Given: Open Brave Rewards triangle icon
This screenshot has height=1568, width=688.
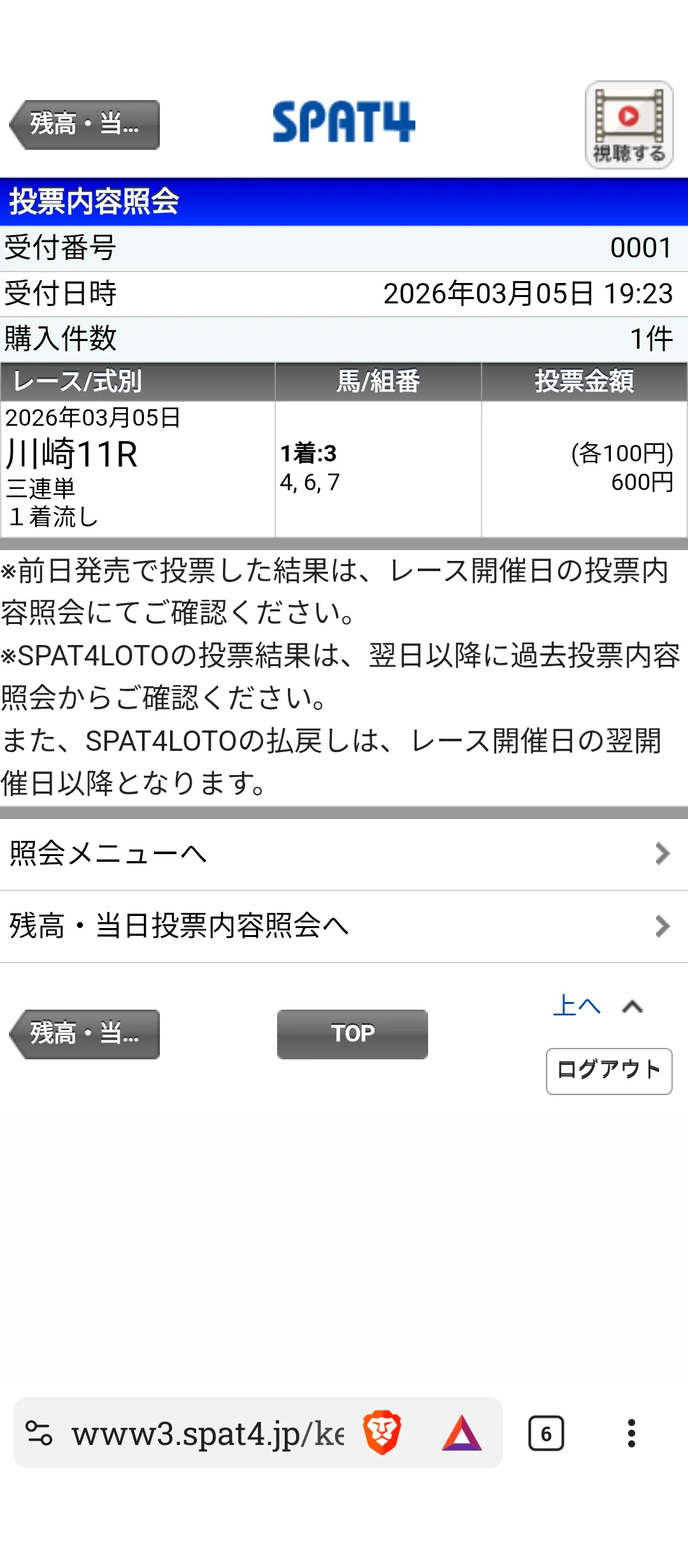Looking at the screenshot, I should 462,1434.
